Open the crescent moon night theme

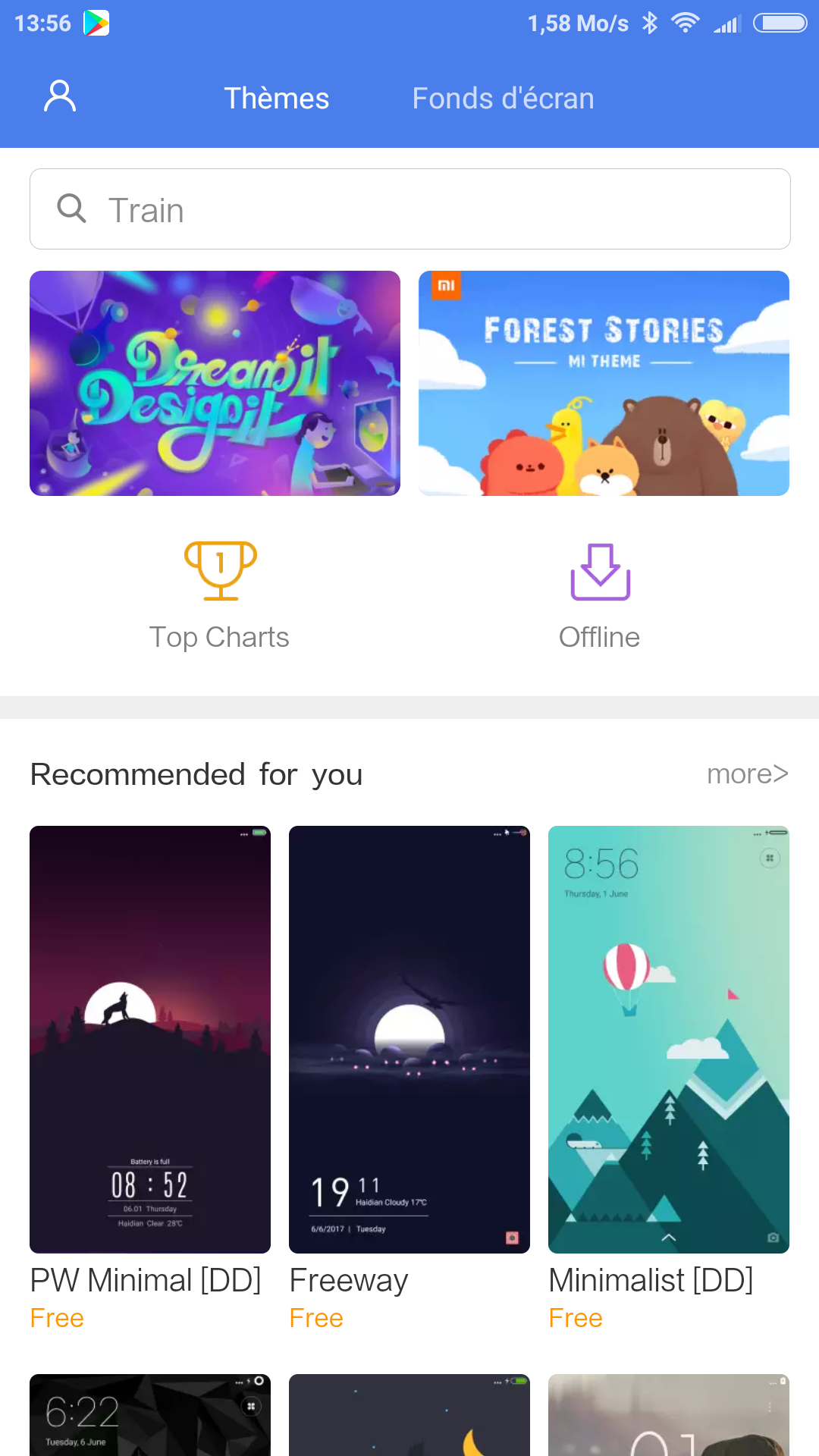(x=409, y=1415)
